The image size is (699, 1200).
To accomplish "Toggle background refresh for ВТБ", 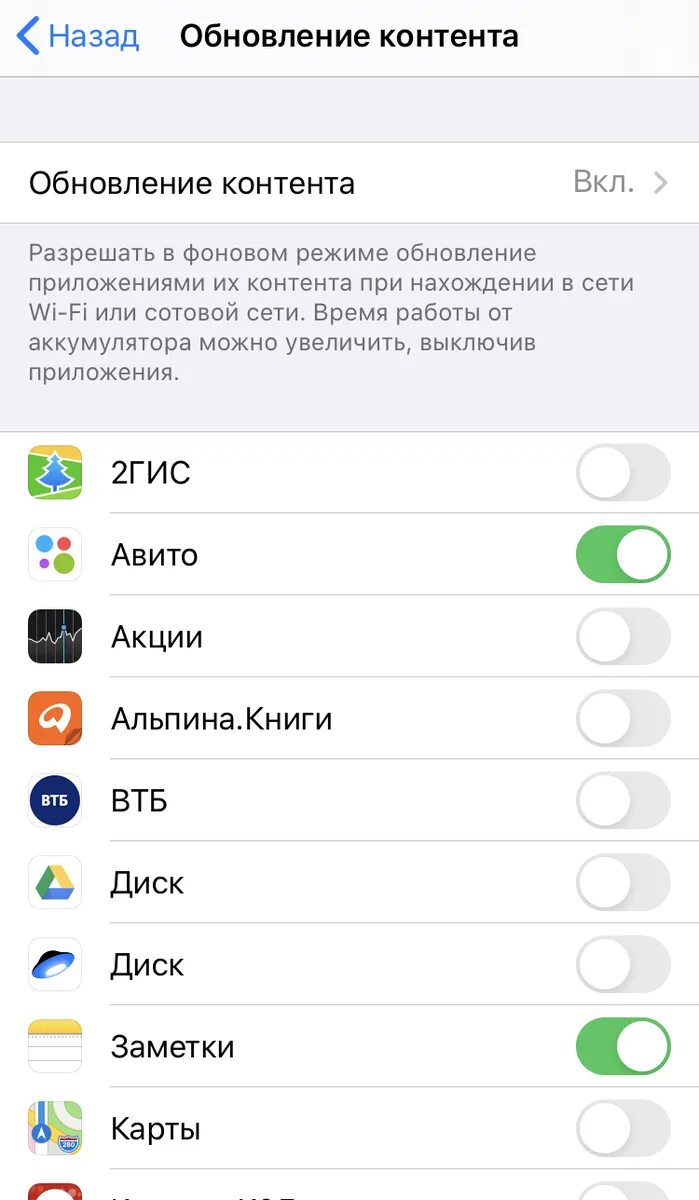I will (622, 800).
